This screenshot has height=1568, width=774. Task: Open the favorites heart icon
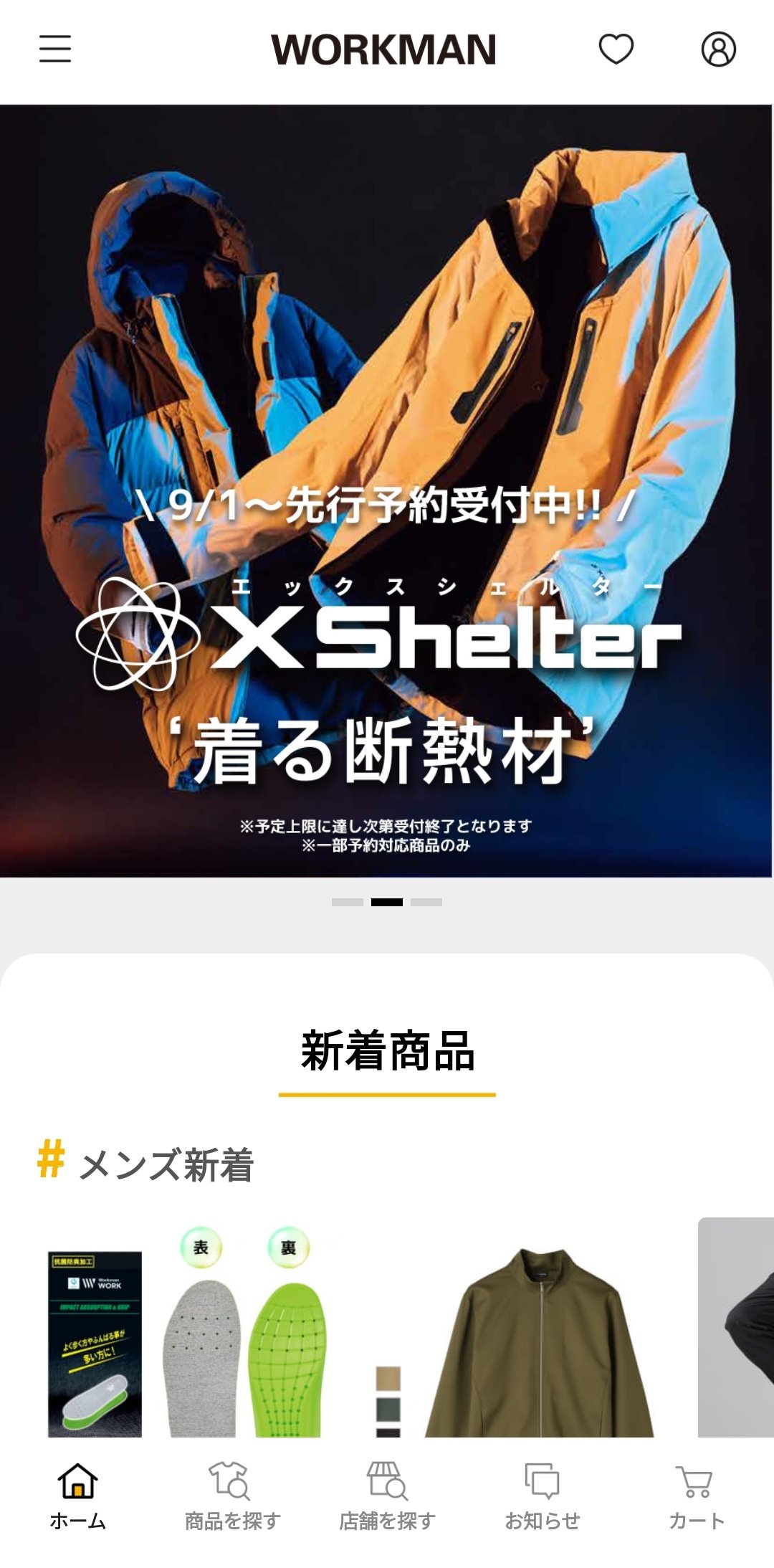coord(616,49)
